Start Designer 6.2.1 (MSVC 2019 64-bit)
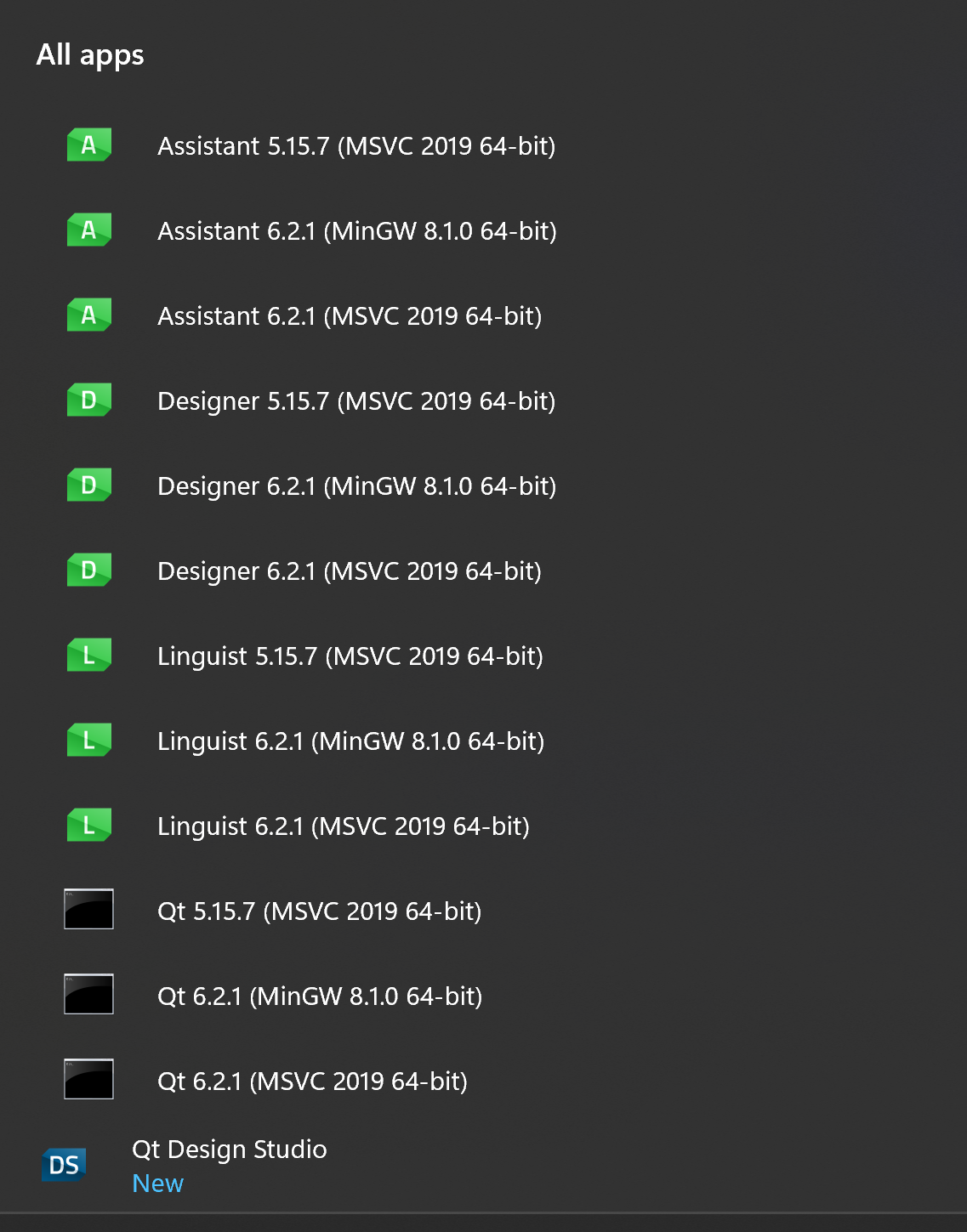This screenshot has width=967, height=1232. [x=349, y=571]
